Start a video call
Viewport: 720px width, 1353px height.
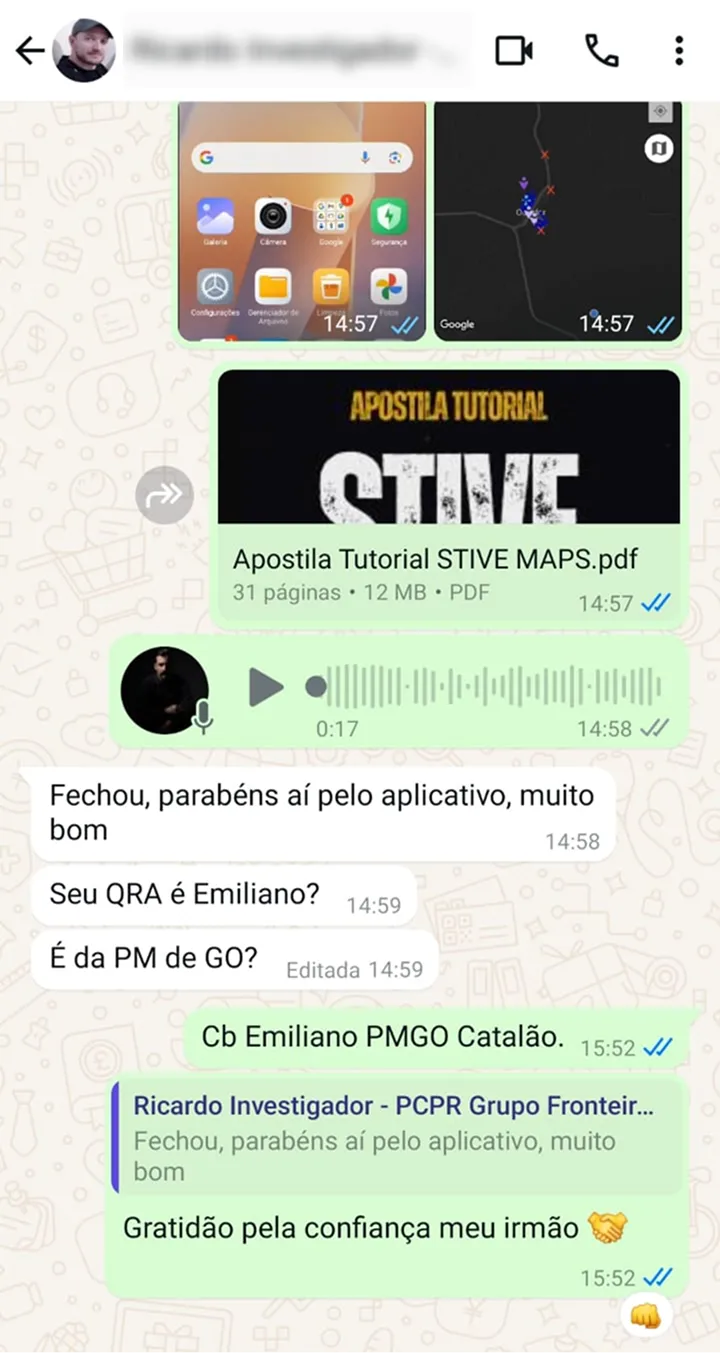click(x=514, y=51)
